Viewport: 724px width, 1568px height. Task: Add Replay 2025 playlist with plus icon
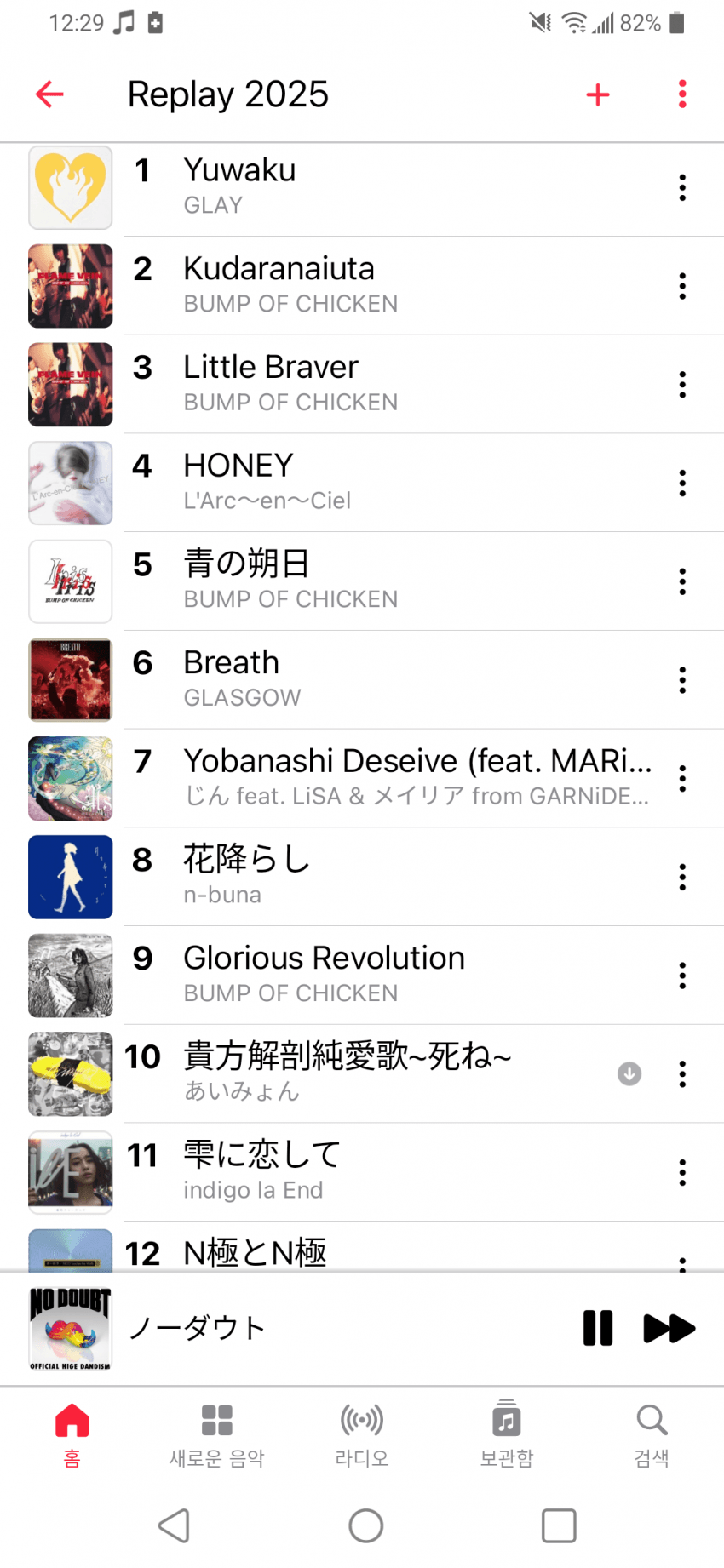pos(598,94)
